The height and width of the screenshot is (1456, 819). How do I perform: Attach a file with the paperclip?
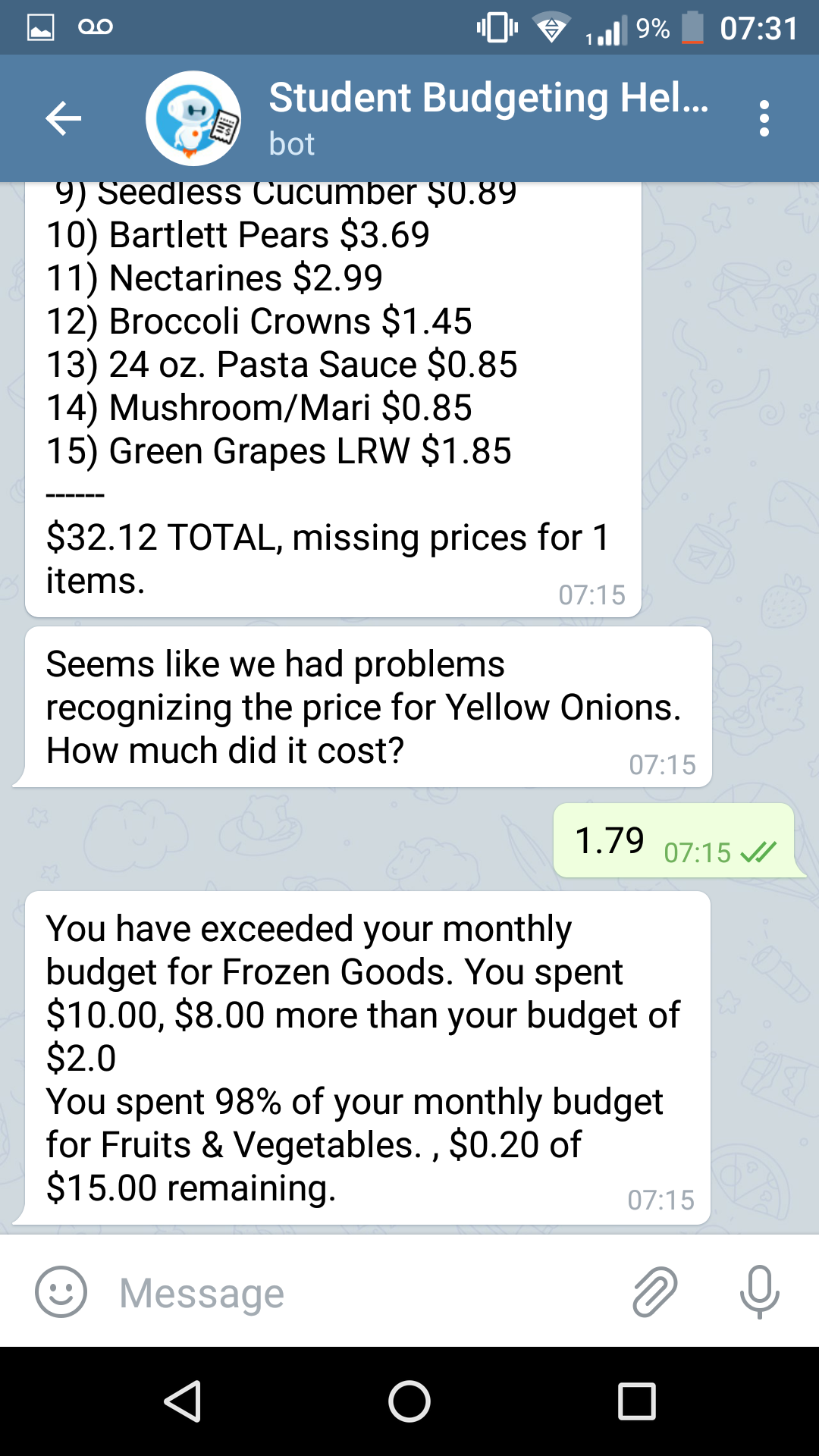[654, 1291]
